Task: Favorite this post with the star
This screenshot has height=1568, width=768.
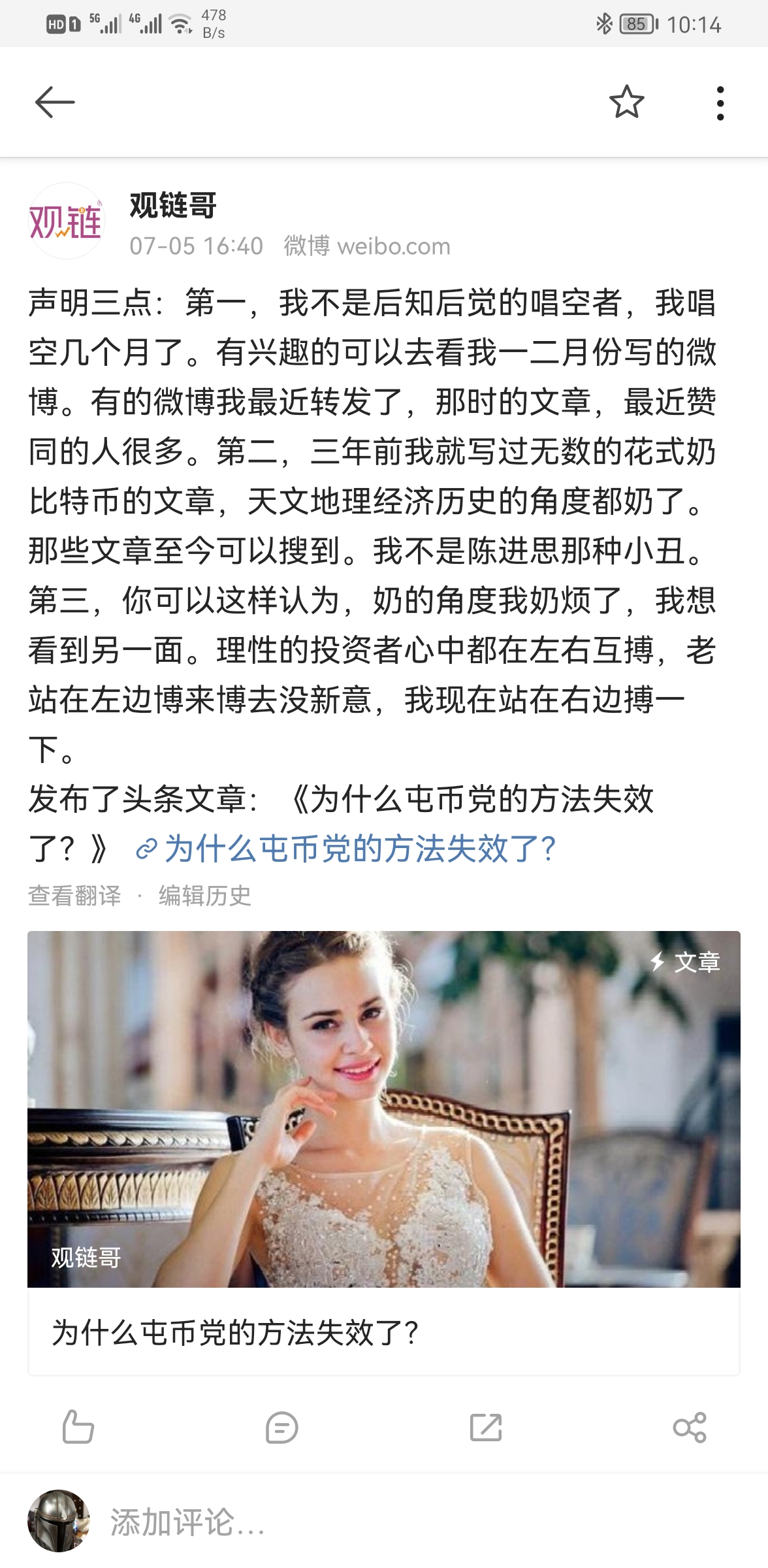Action: (626, 103)
